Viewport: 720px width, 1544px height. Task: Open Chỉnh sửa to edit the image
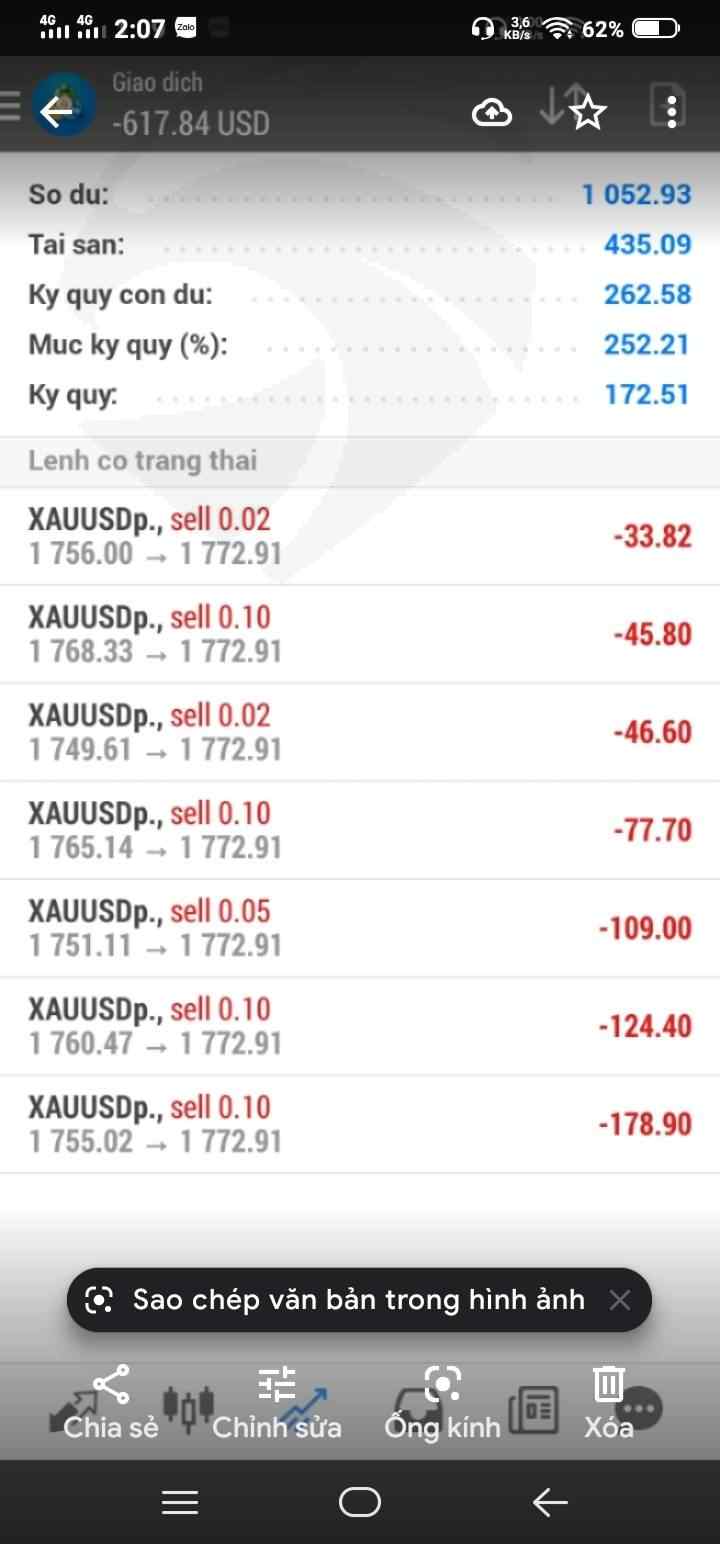click(277, 1403)
